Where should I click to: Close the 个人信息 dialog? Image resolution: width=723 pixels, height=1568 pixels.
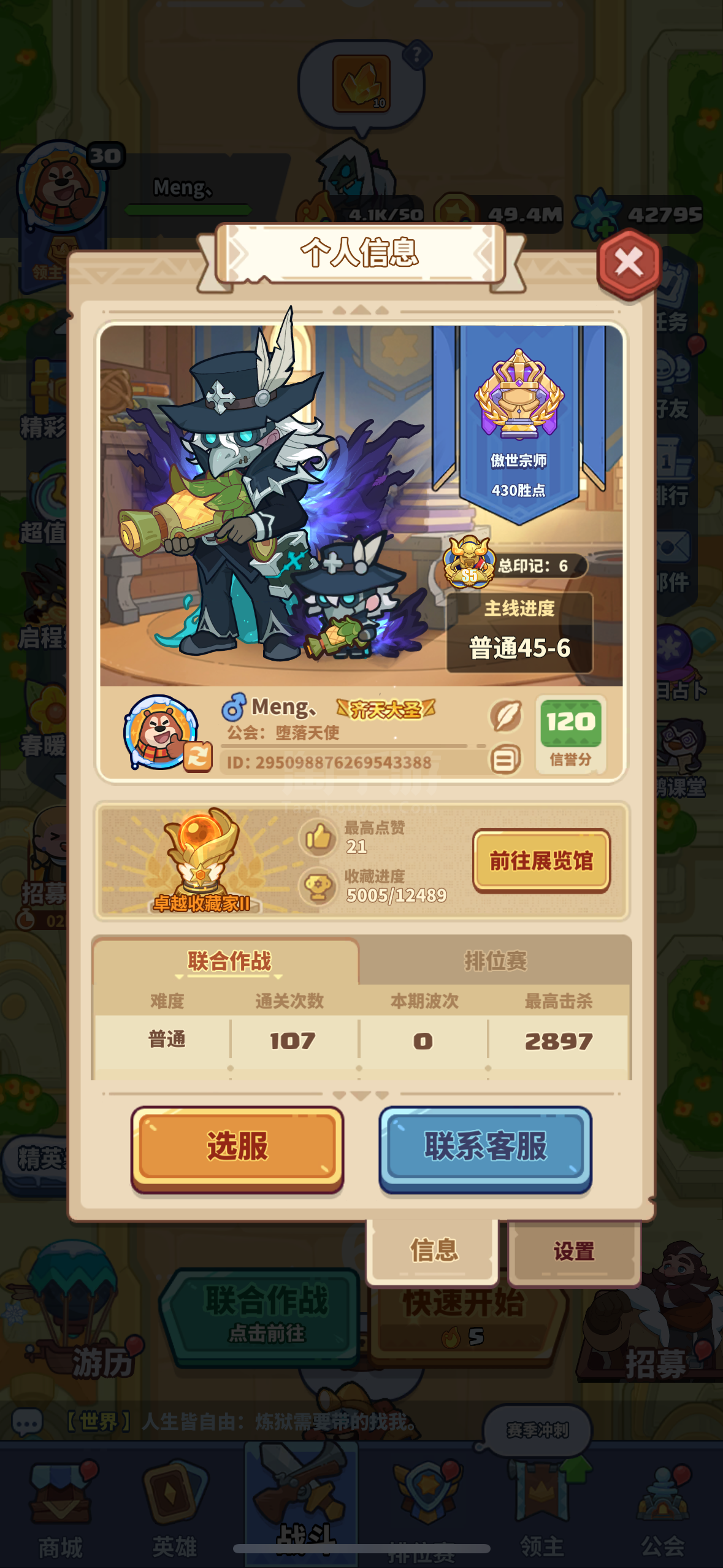(629, 263)
